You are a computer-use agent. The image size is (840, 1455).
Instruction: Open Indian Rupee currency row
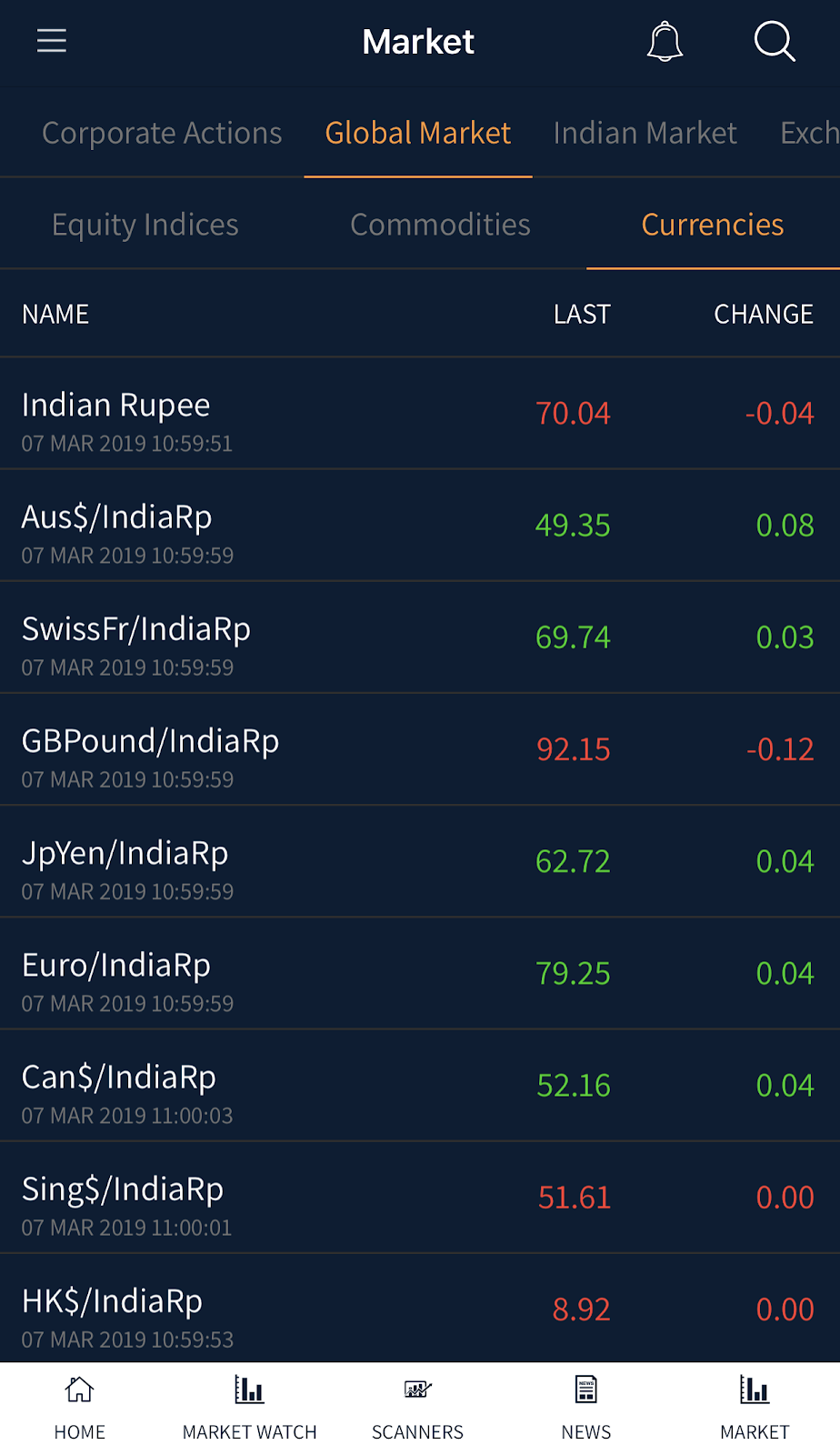coord(418,414)
